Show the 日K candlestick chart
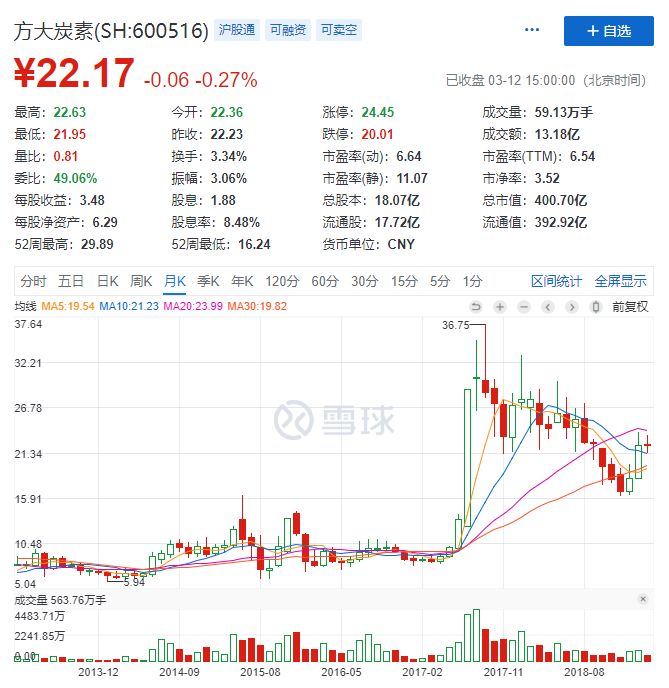 [x=108, y=281]
